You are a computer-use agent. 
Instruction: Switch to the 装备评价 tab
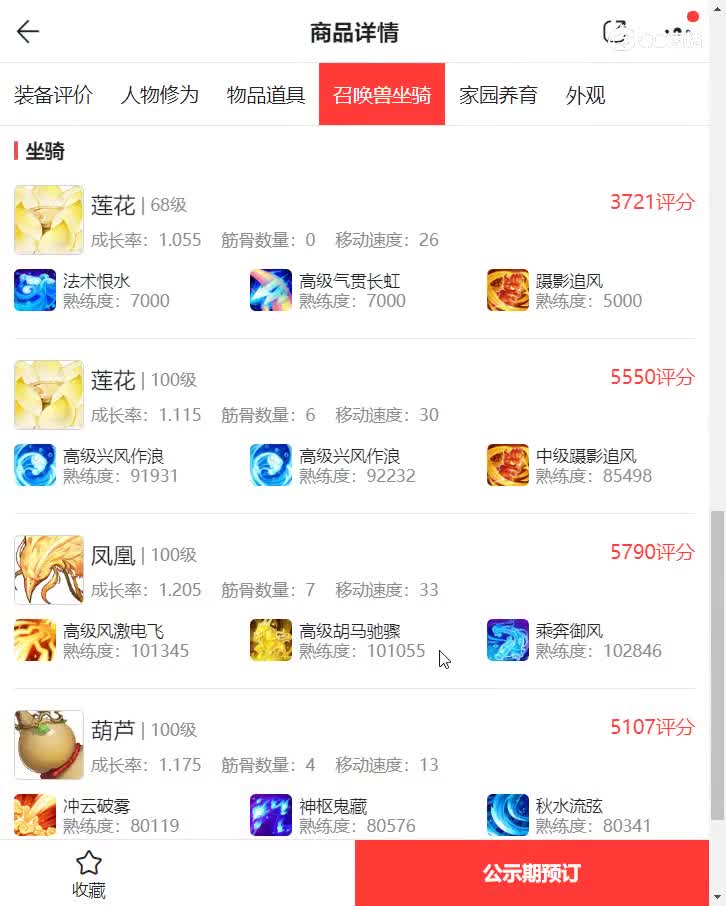click(53, 95)
